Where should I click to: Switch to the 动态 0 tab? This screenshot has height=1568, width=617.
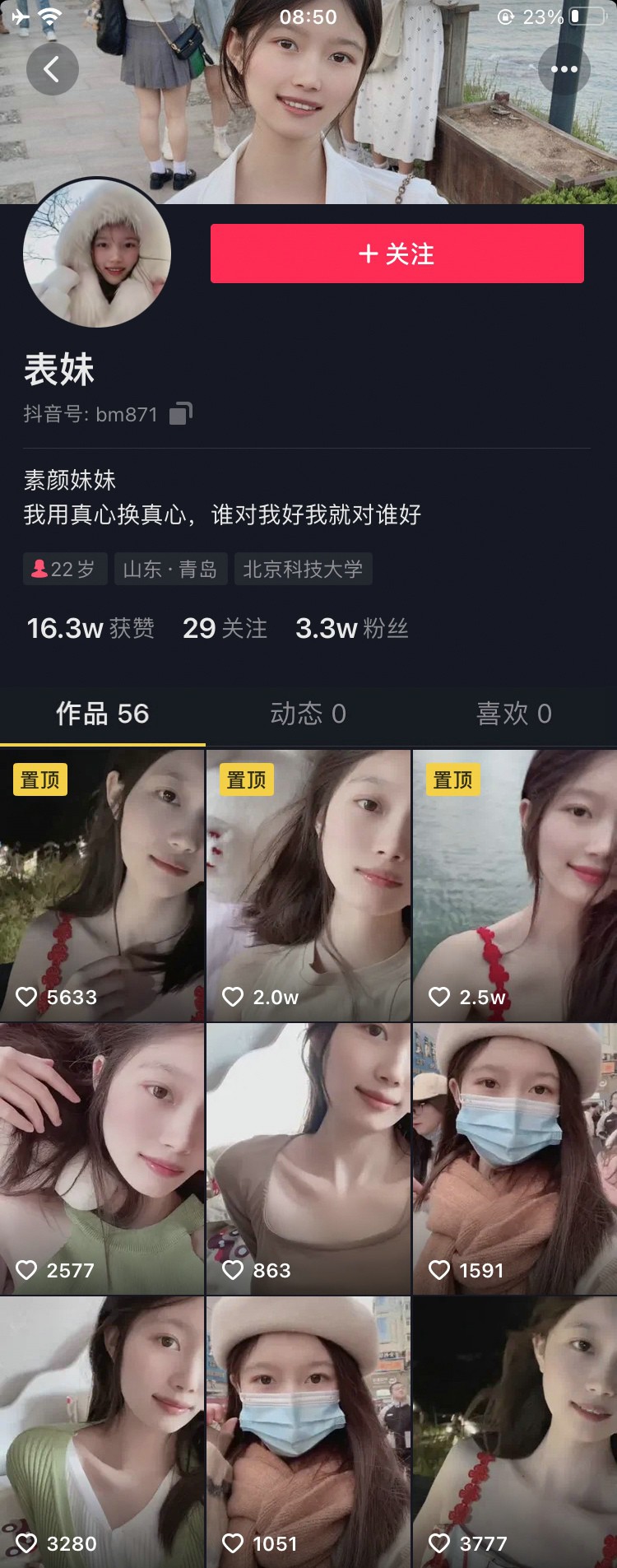point(308,714)
